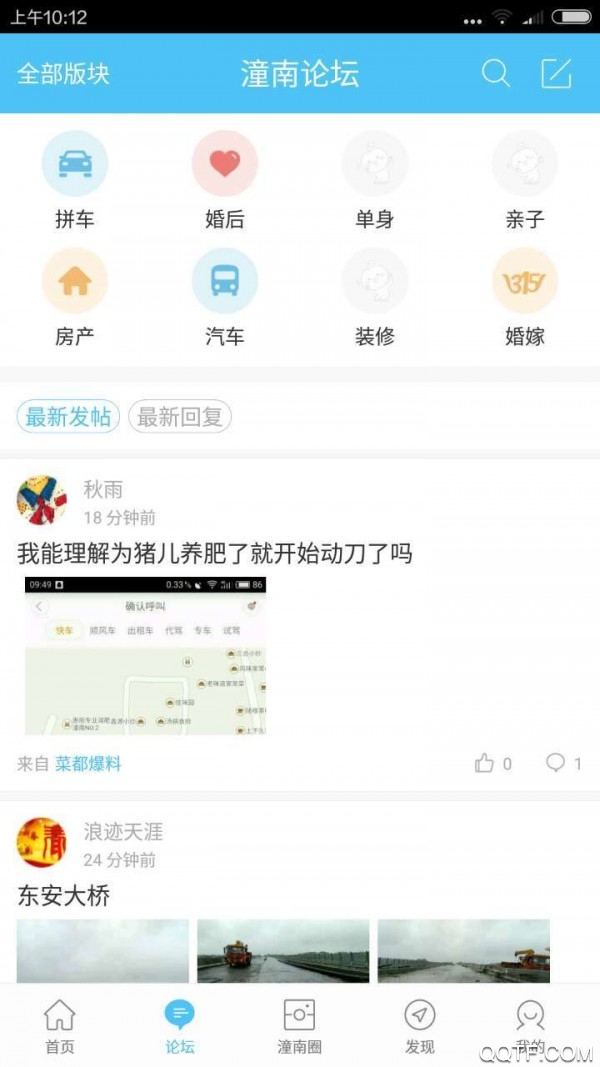Like the post by 秋雨
The height and width of the screenshot is (1067, 600).
pyautogui.click(x=493, y=763)
